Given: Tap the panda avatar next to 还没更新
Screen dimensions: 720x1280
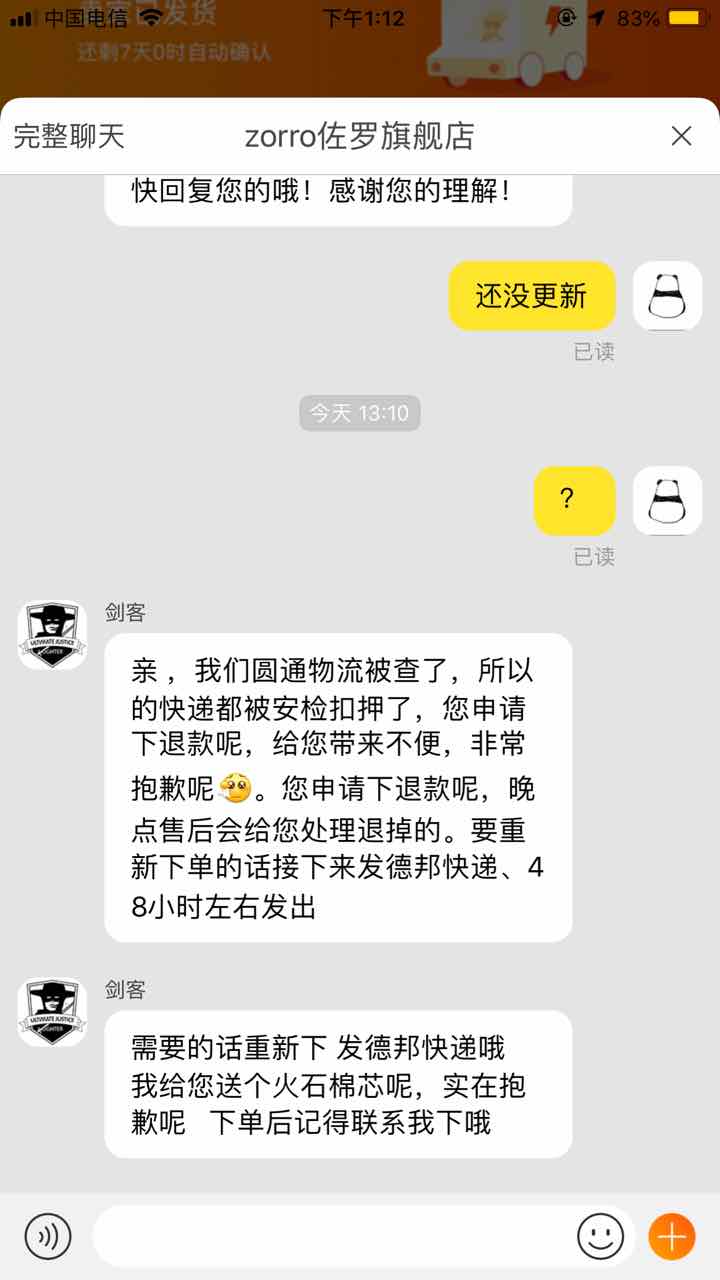Looking at the screenshot, I should pyautogui.click(x=667, y=296).
